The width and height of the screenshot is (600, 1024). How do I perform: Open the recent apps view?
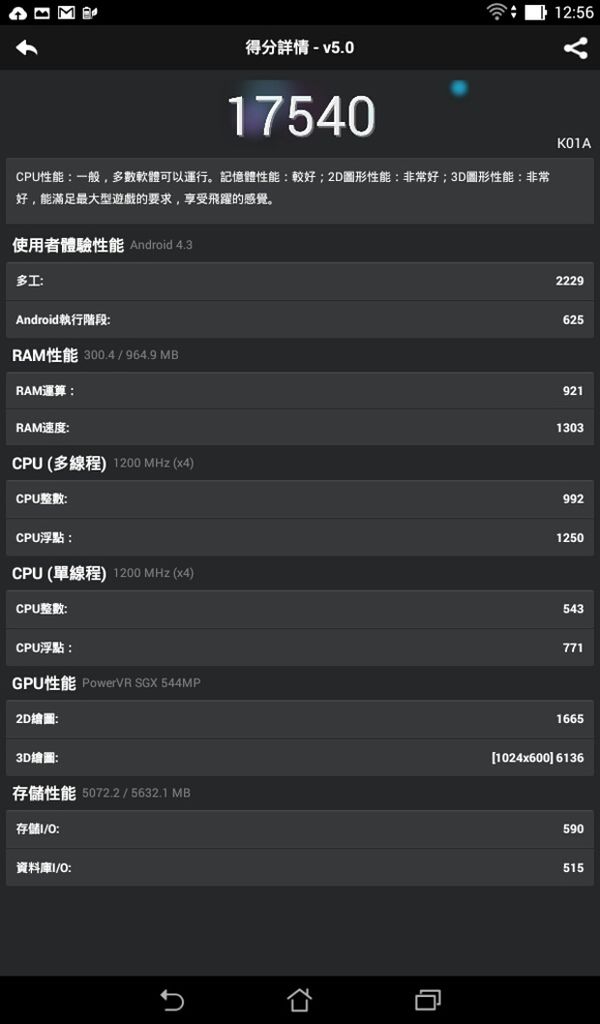coord(428,1000)
